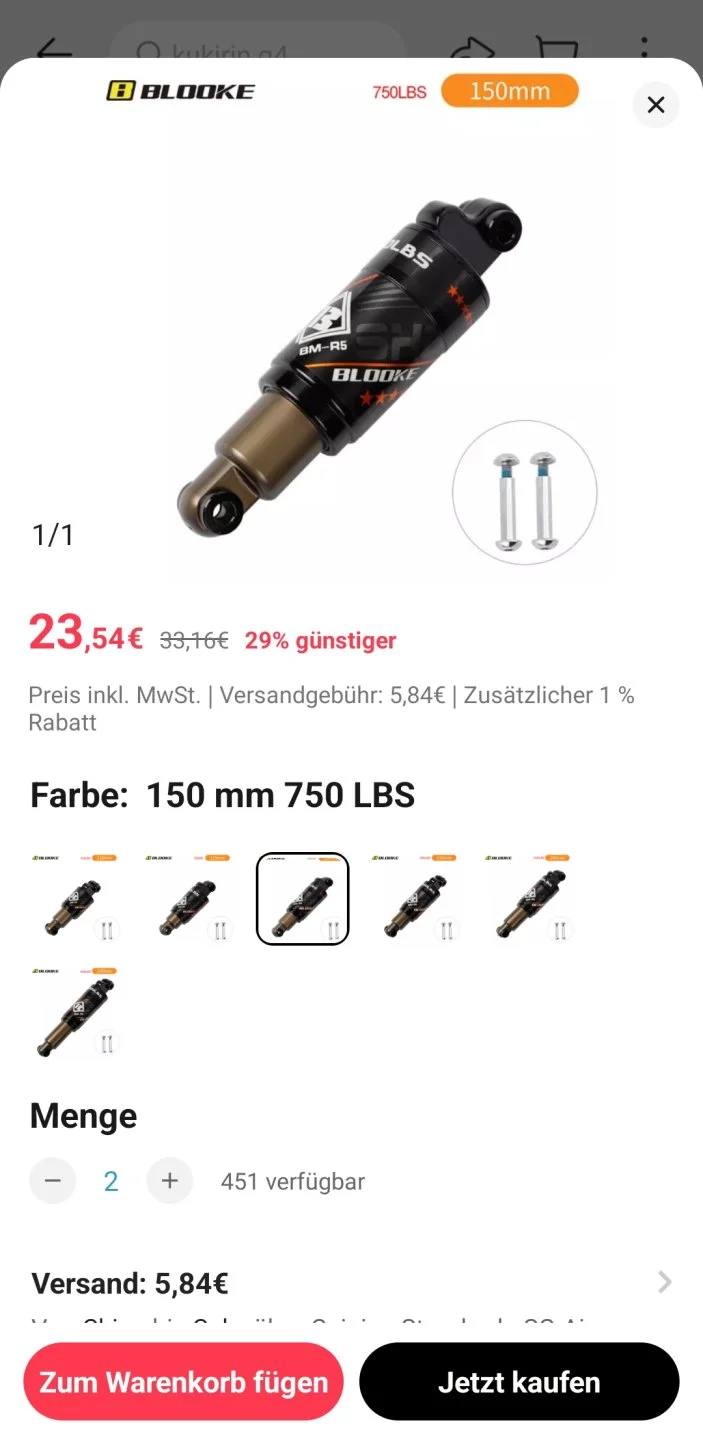703x1440 pixels.
Task: Buy now with Jetzt kaufen
Action: tap(519, 1382)
